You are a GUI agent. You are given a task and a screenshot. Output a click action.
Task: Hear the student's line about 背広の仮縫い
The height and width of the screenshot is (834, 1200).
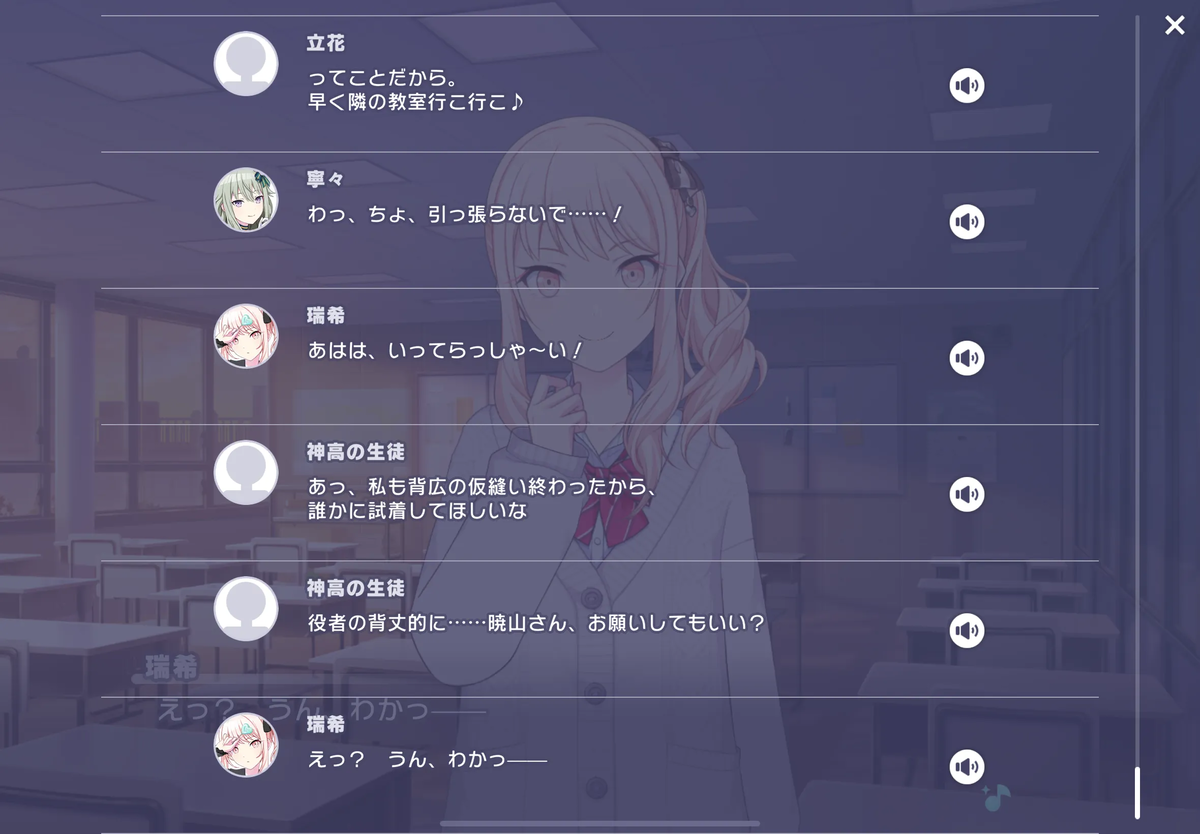coord(966,494)
